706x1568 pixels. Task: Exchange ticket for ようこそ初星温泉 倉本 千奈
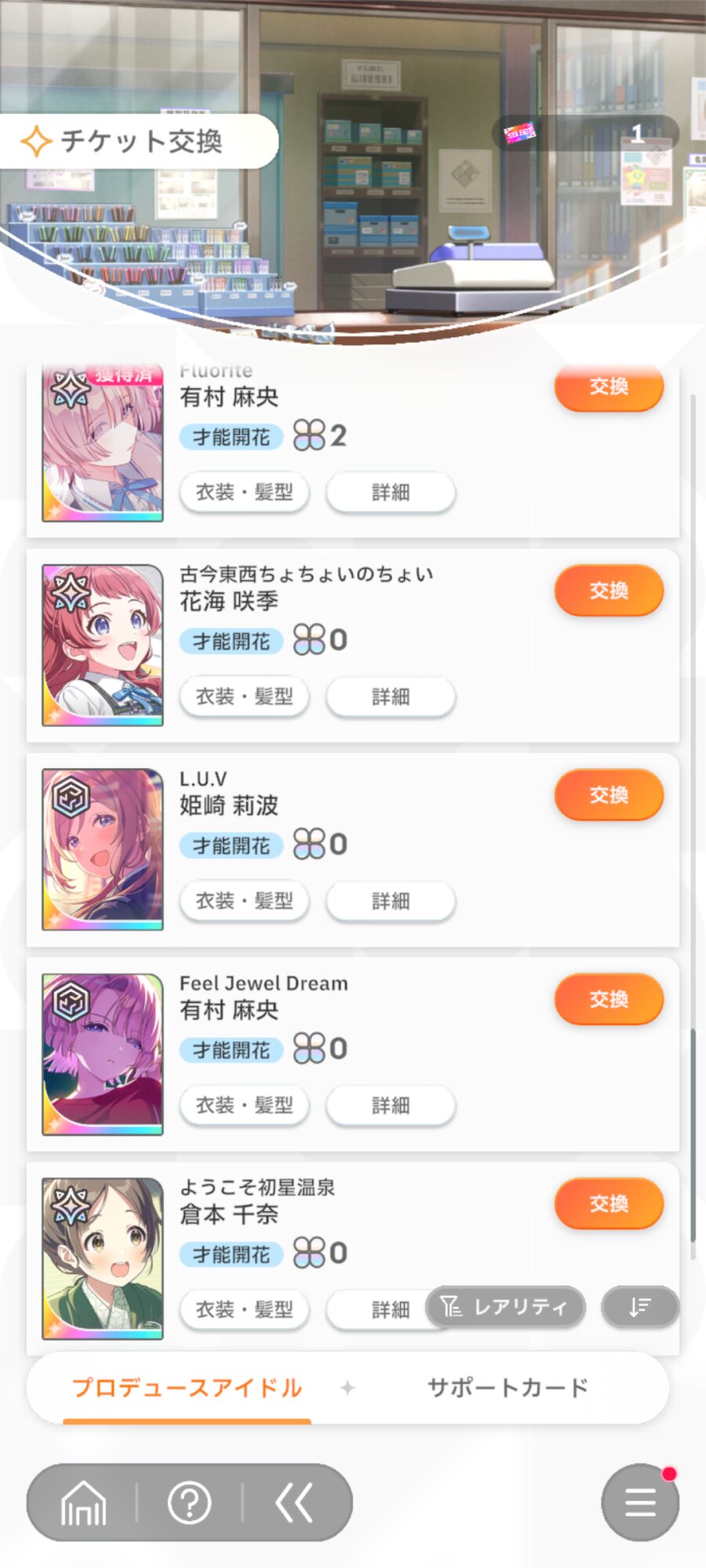[609, 1203]
